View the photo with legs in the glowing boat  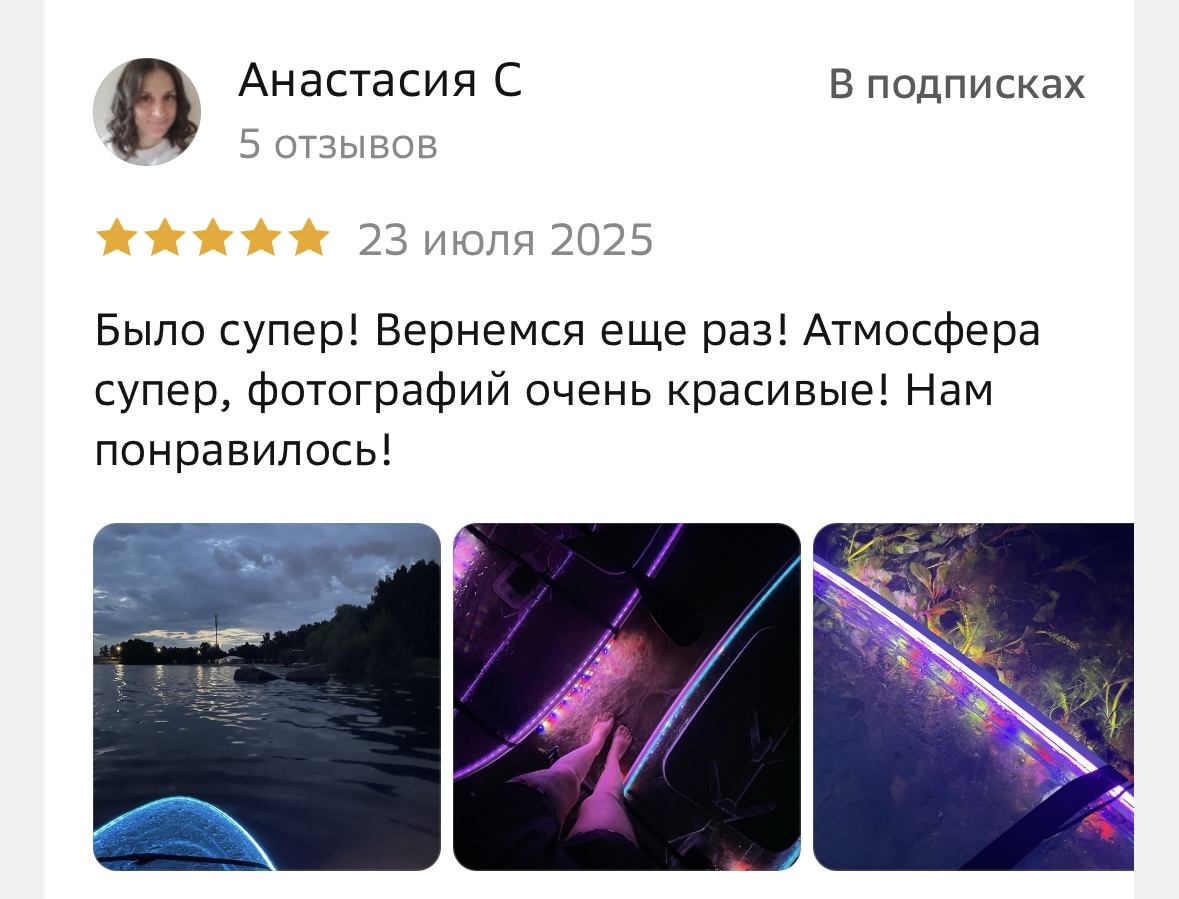(x=627, y=696)
